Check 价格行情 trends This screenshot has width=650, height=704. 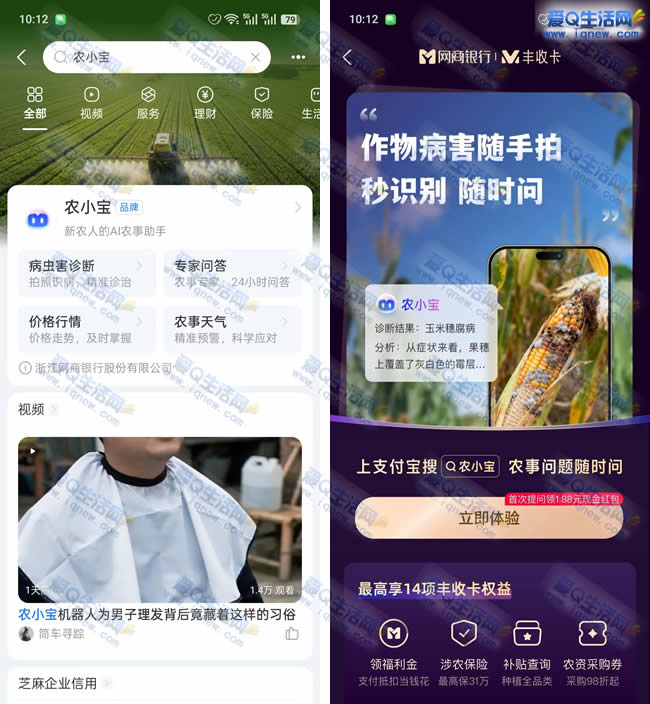[86, 329]
